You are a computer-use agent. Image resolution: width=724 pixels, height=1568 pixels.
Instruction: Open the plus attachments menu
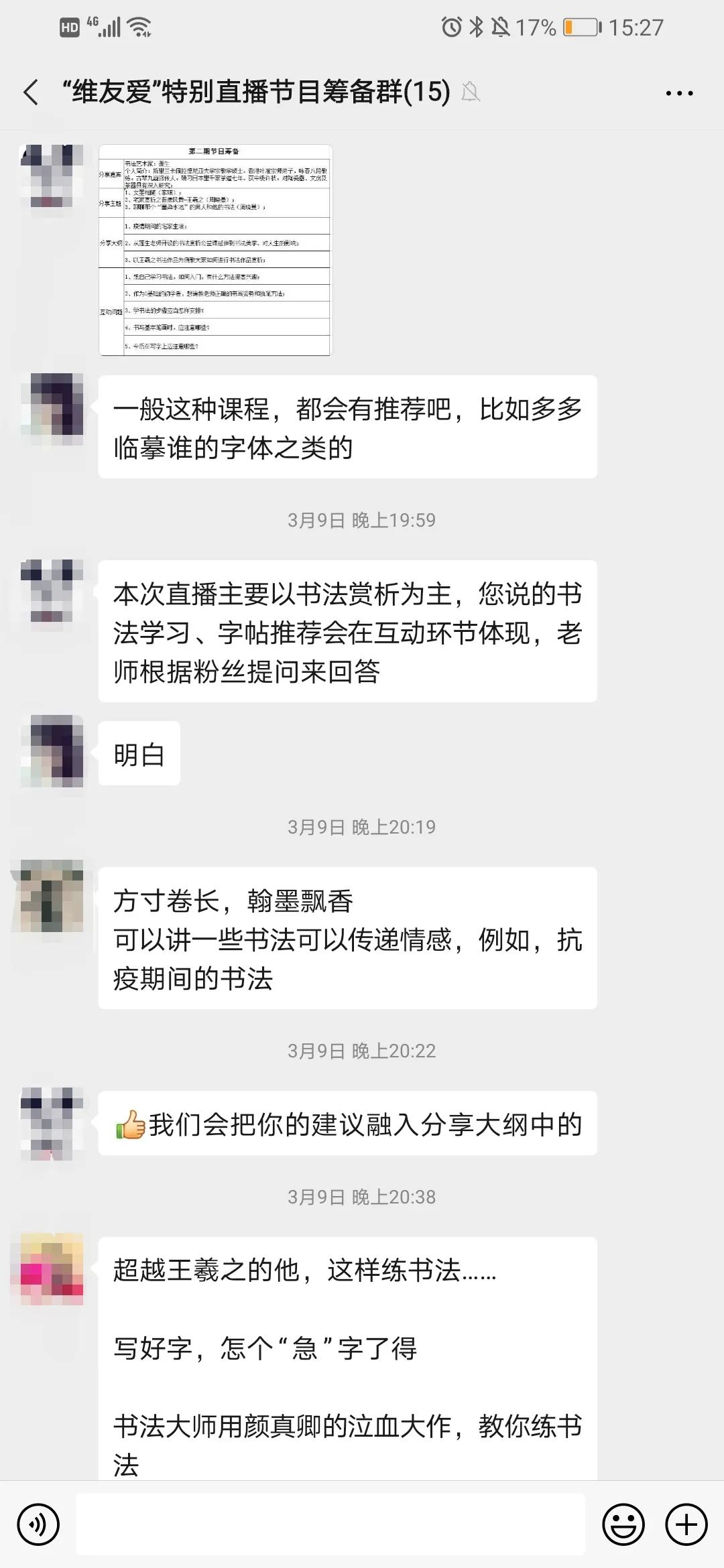click(686, 1524)
